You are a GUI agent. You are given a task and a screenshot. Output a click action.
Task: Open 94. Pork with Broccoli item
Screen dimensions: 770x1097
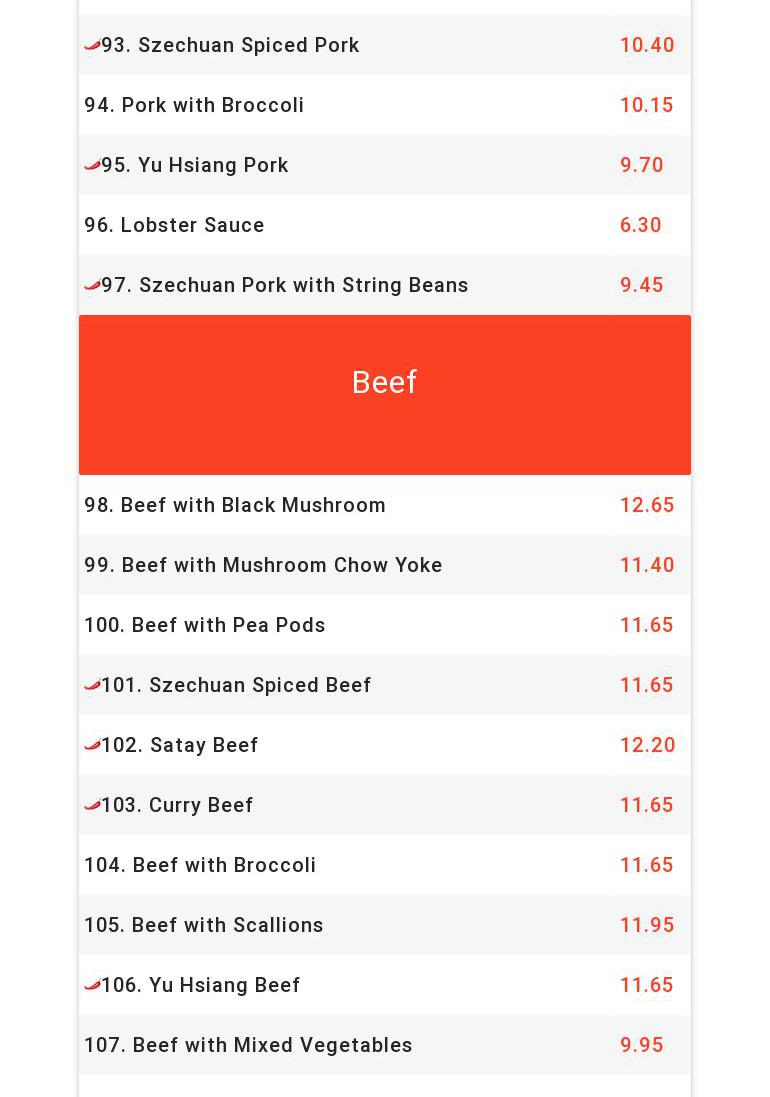[x=194, y=105]
